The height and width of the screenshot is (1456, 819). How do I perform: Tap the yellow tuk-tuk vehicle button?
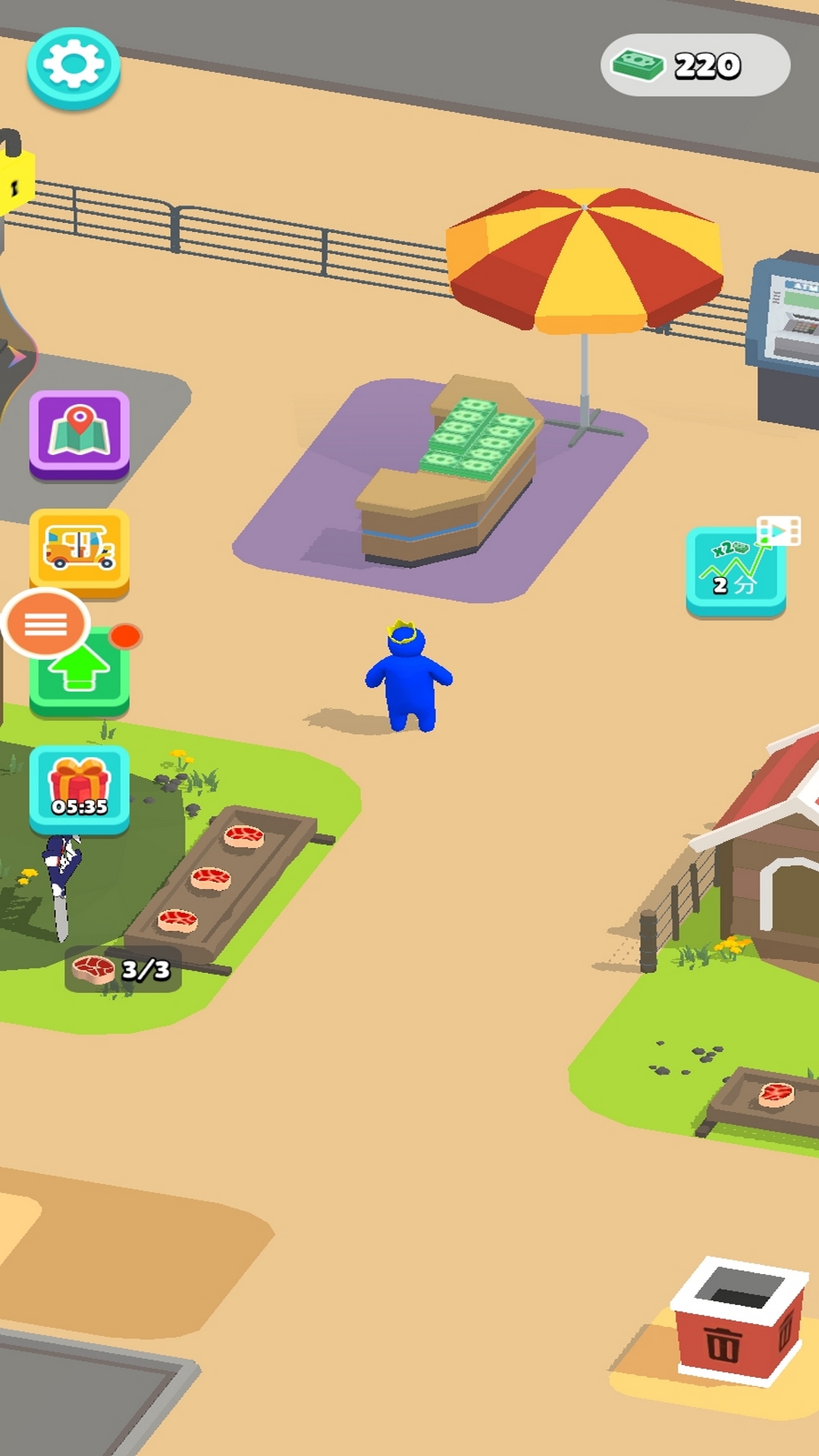(80, 553)
